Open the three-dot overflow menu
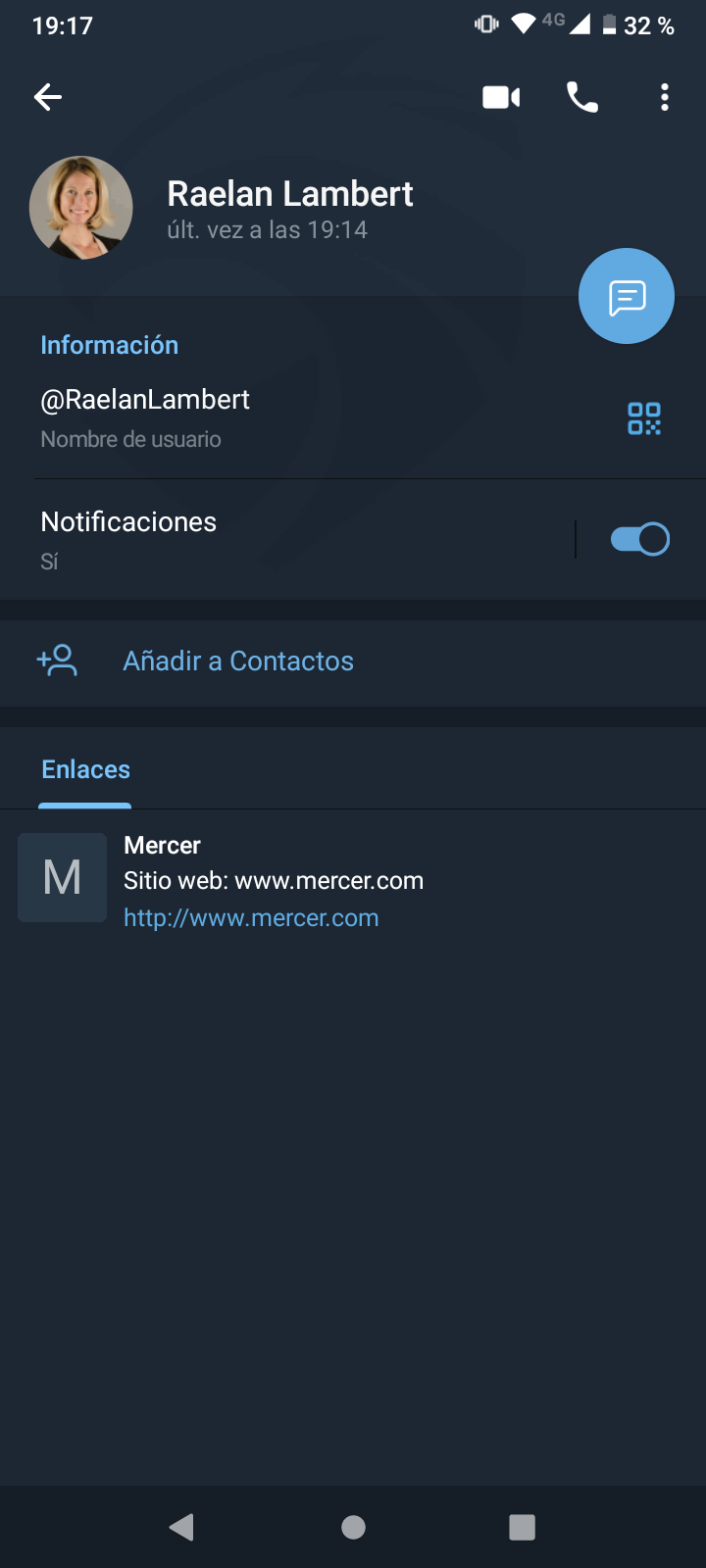This screenshot has height=1568, width=706. (x=665, y=97)
